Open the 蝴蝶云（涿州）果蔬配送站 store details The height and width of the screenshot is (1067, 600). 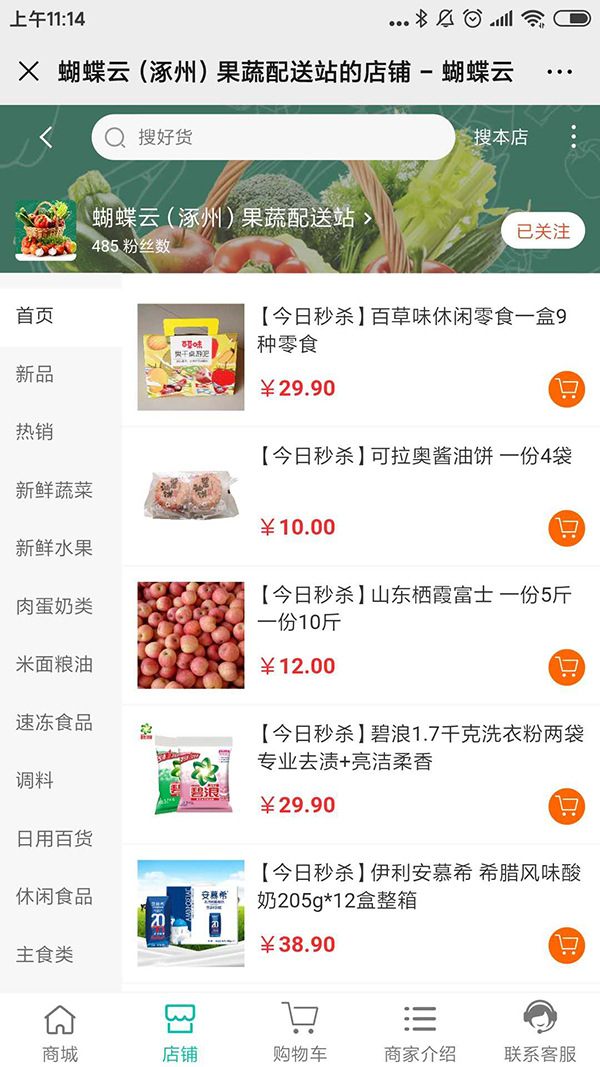(x=232, y=217)
